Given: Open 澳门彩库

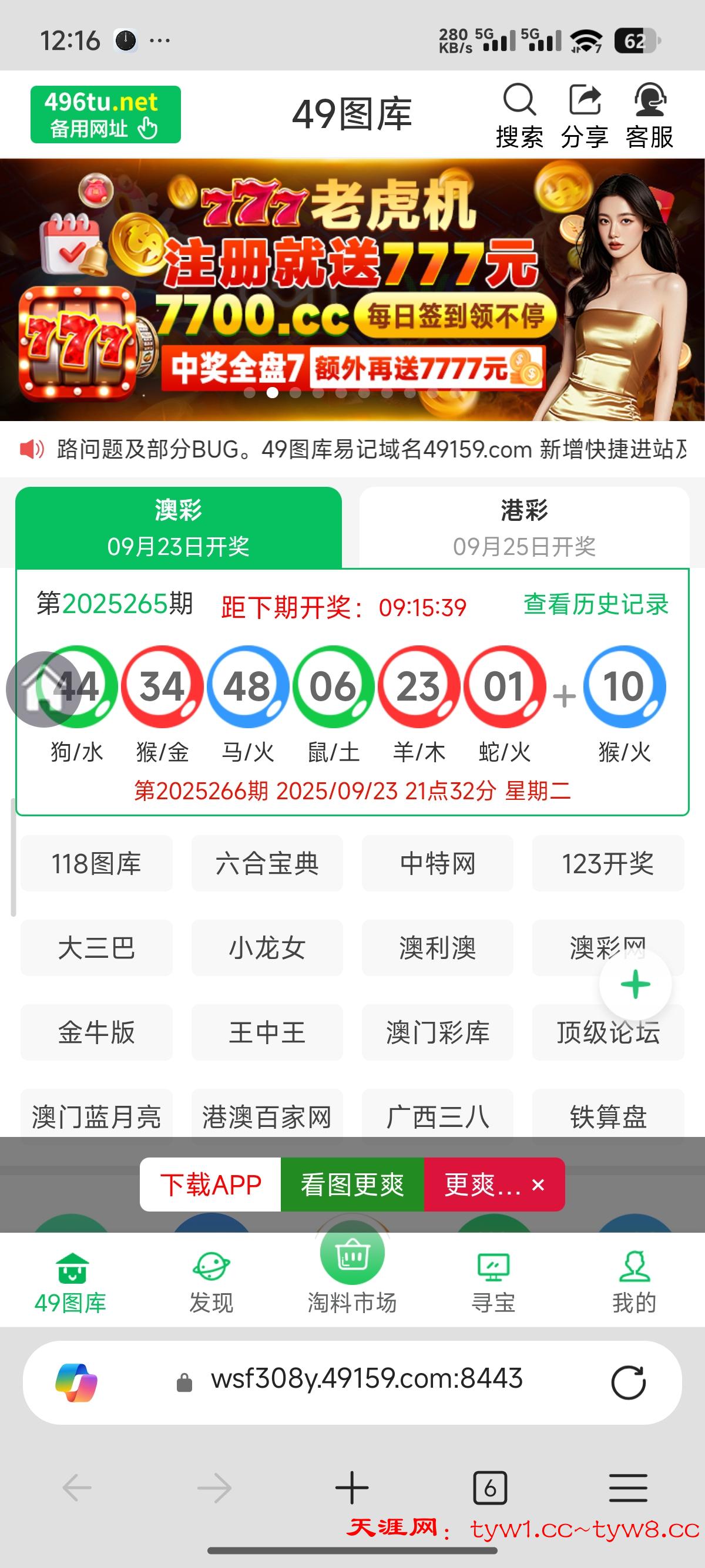Looking at the screenshot, I should tap(437, 1032).
